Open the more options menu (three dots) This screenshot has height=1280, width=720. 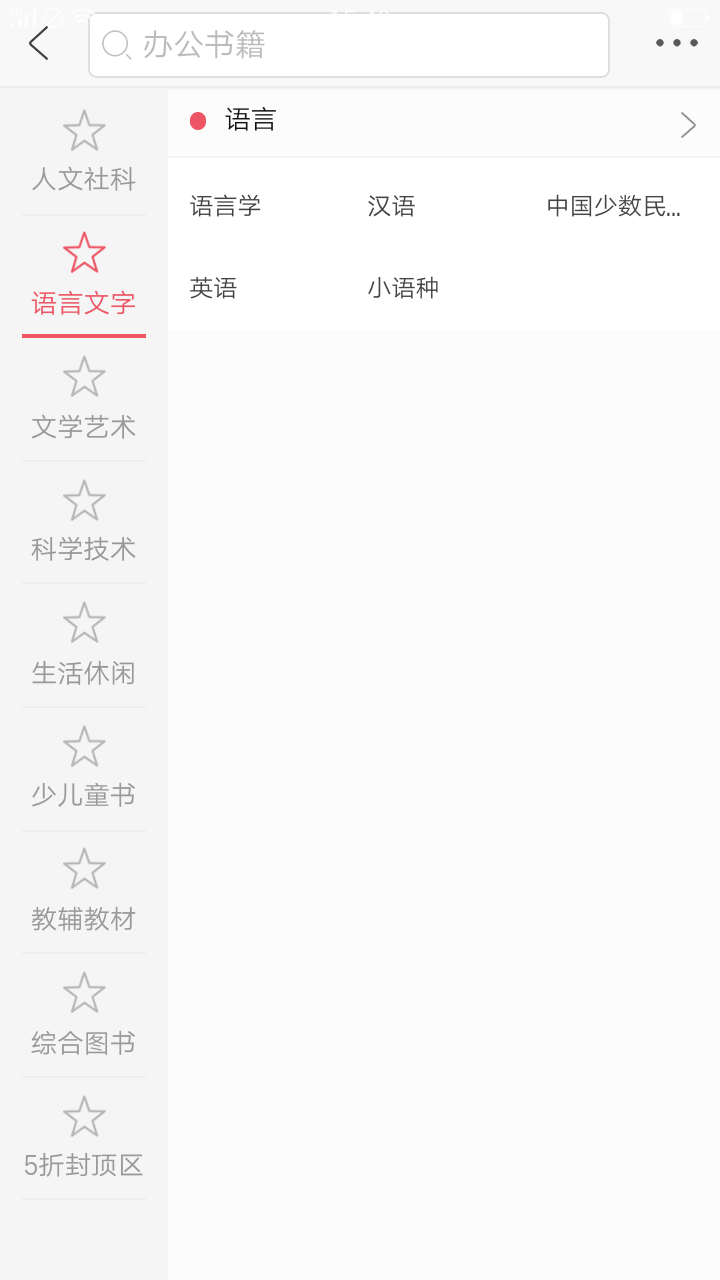(x=676, y=42)
